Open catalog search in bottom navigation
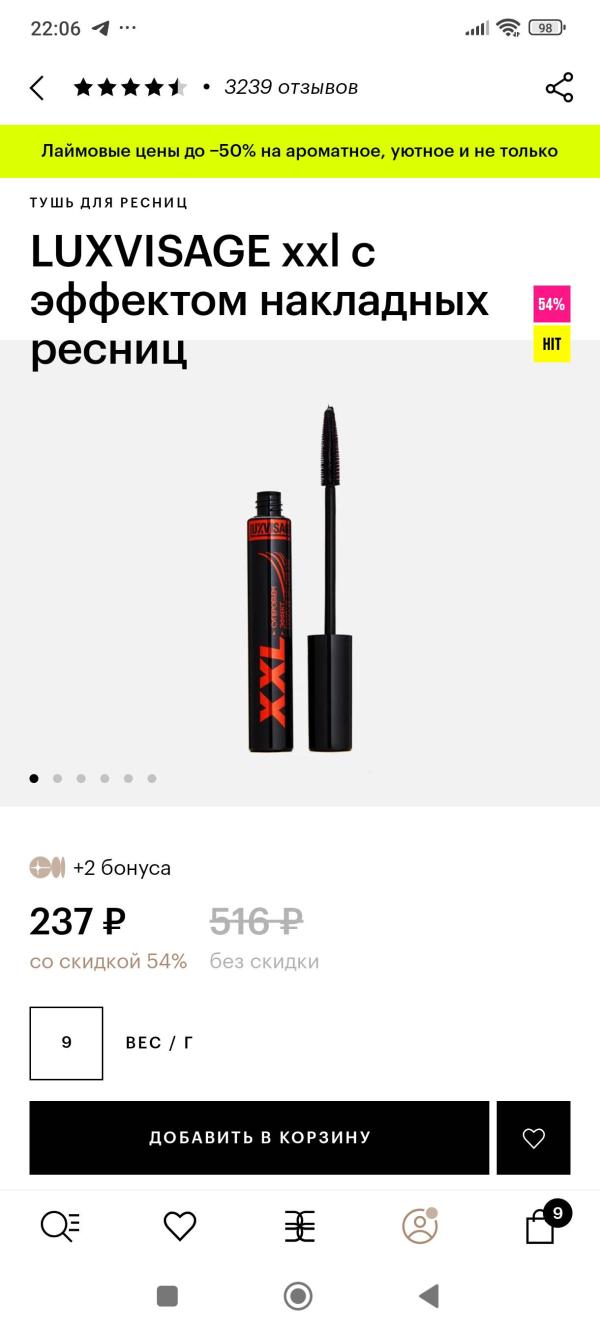The height and width of the screenshot is (1333, 600). coord(60,1226)
